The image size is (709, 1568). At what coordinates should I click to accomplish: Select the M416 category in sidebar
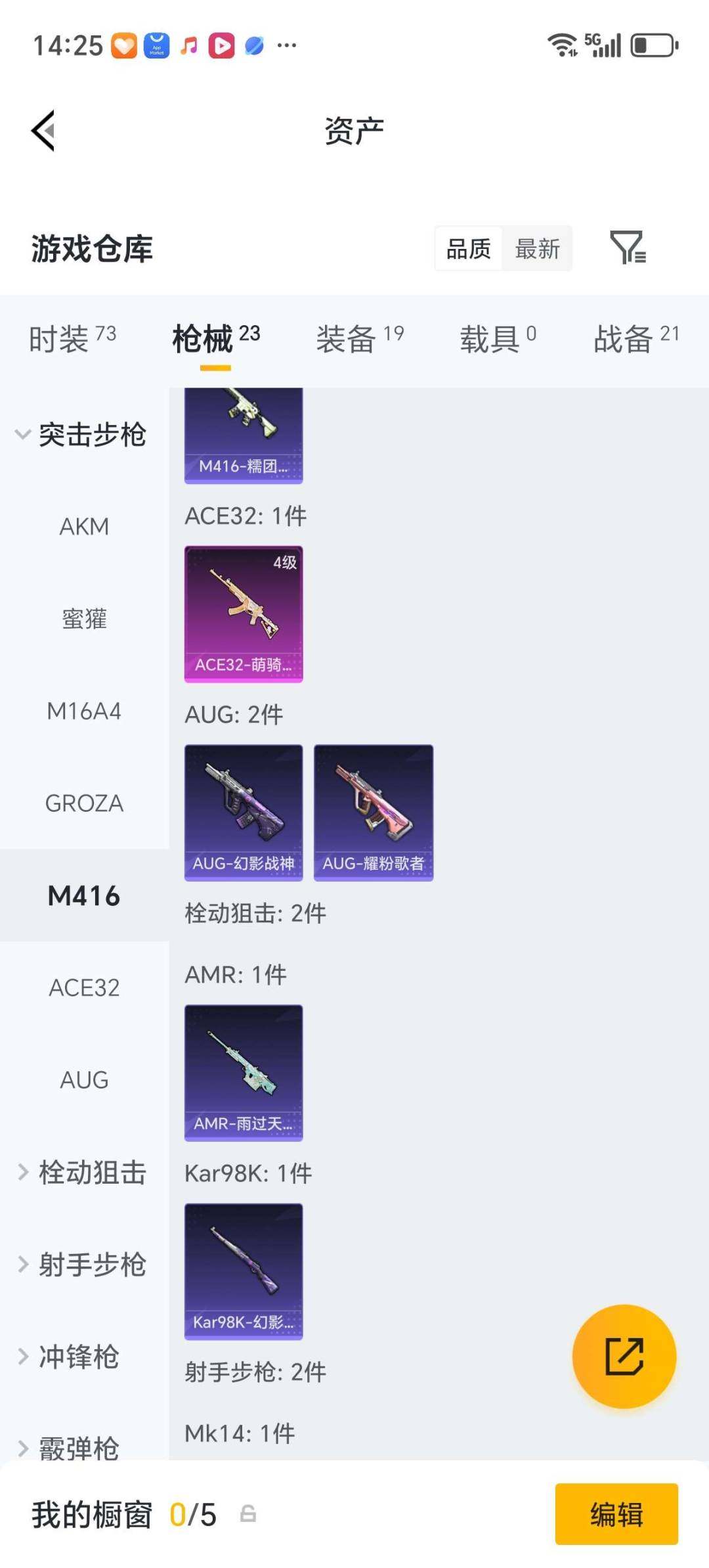point(84,895)
